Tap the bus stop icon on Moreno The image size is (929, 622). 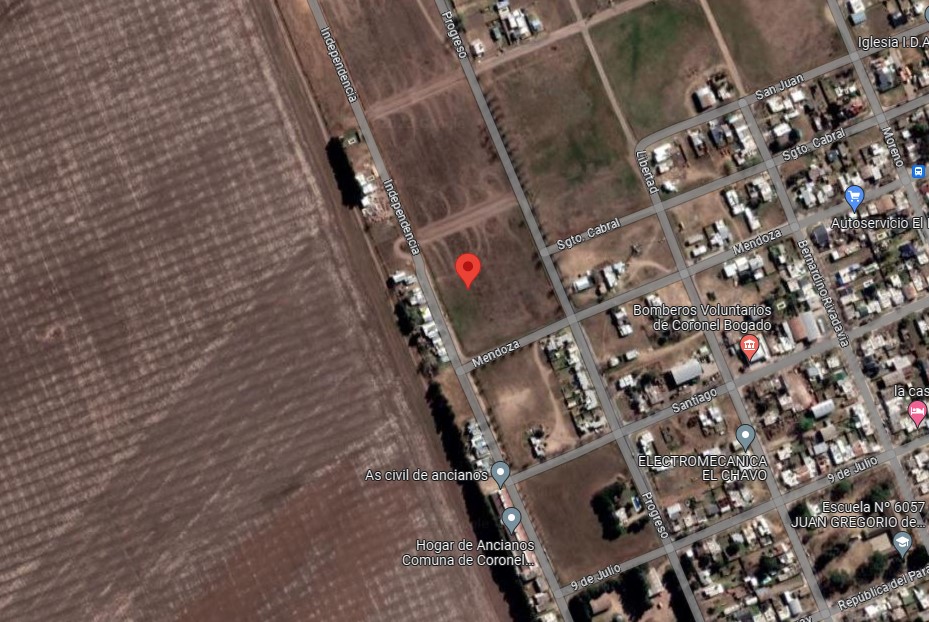(918, 171)
